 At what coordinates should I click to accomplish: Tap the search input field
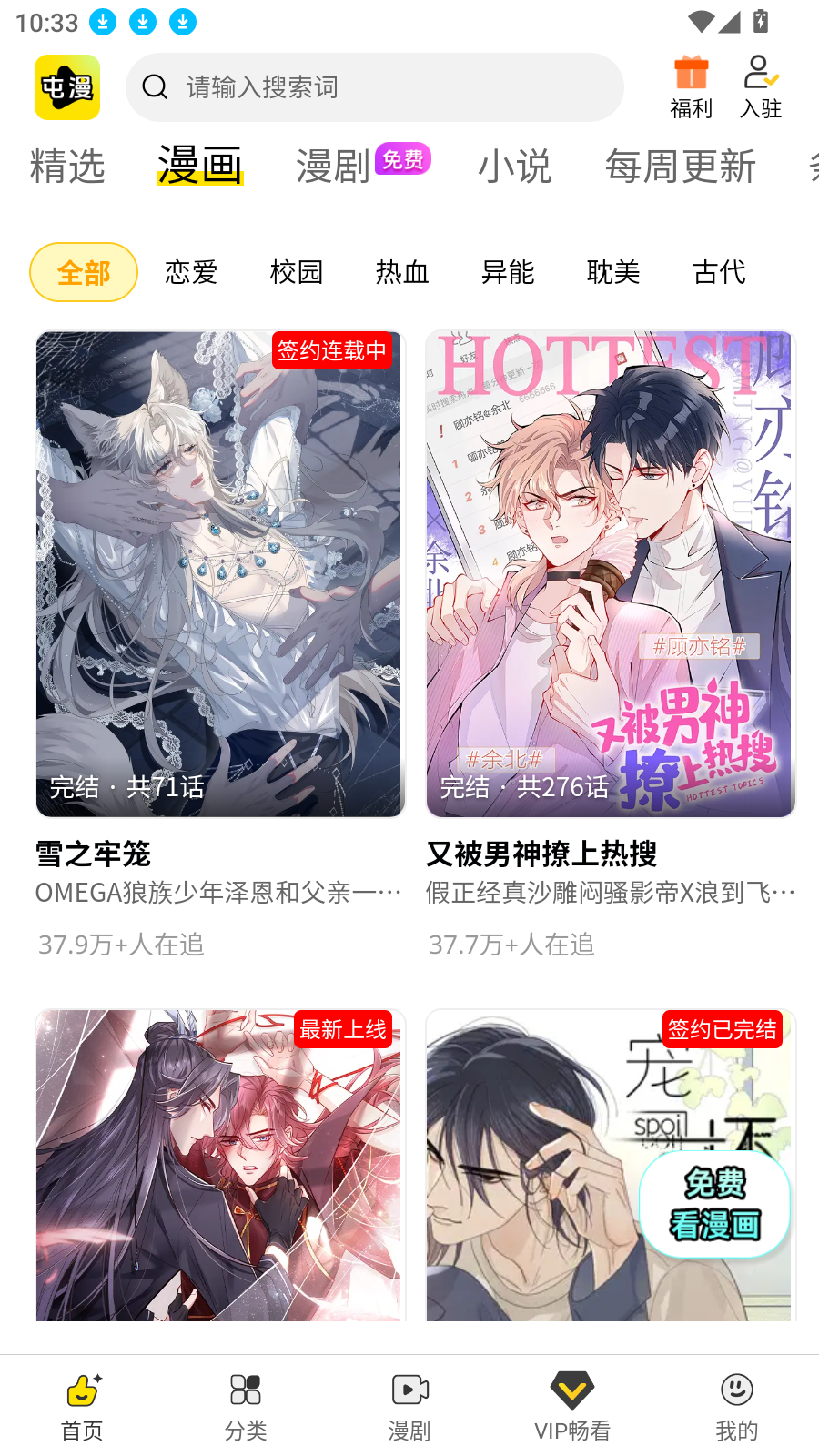click(375, 86)
